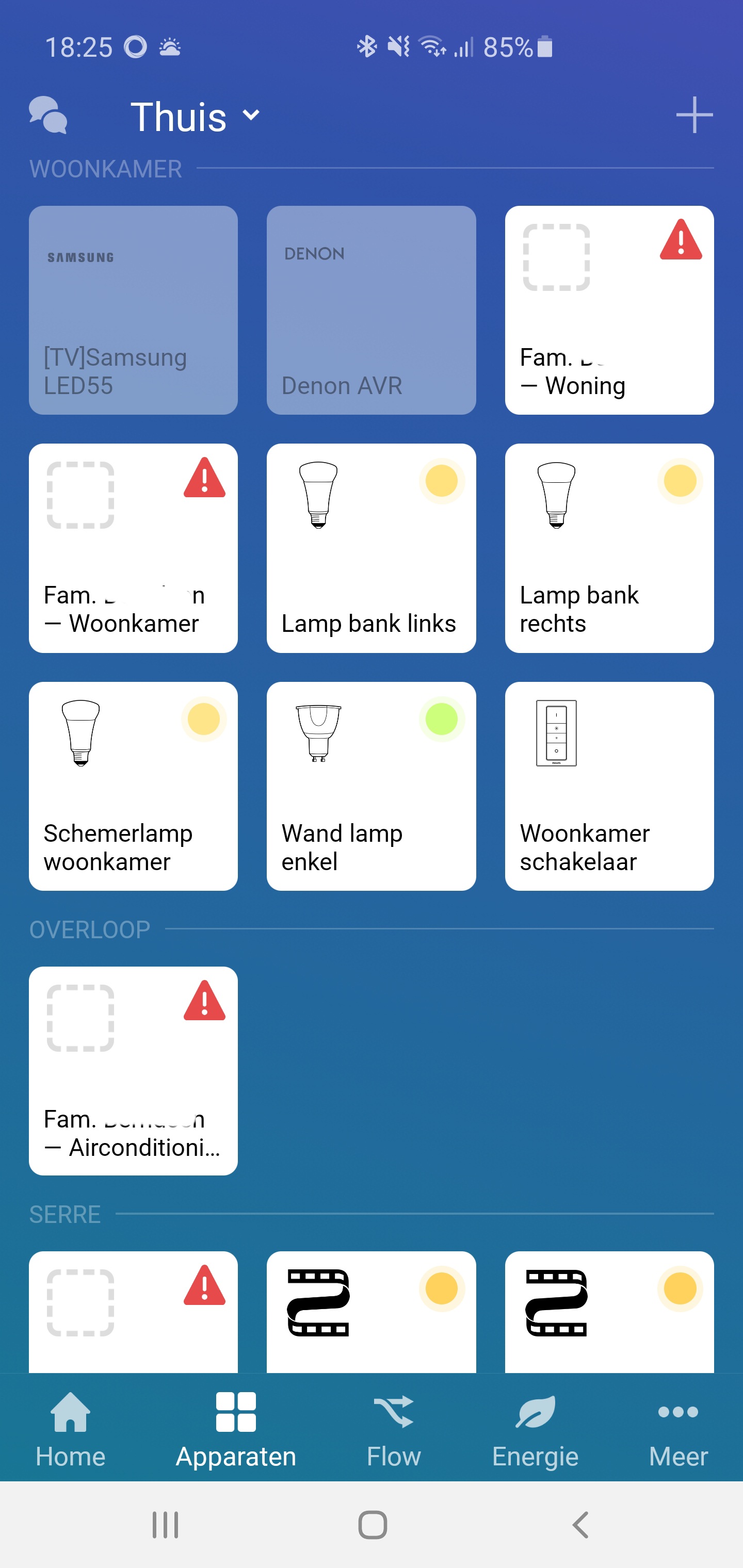Open the Denon AVR device tile
This screenshot has width=743, height=1568.
[371, 310]
